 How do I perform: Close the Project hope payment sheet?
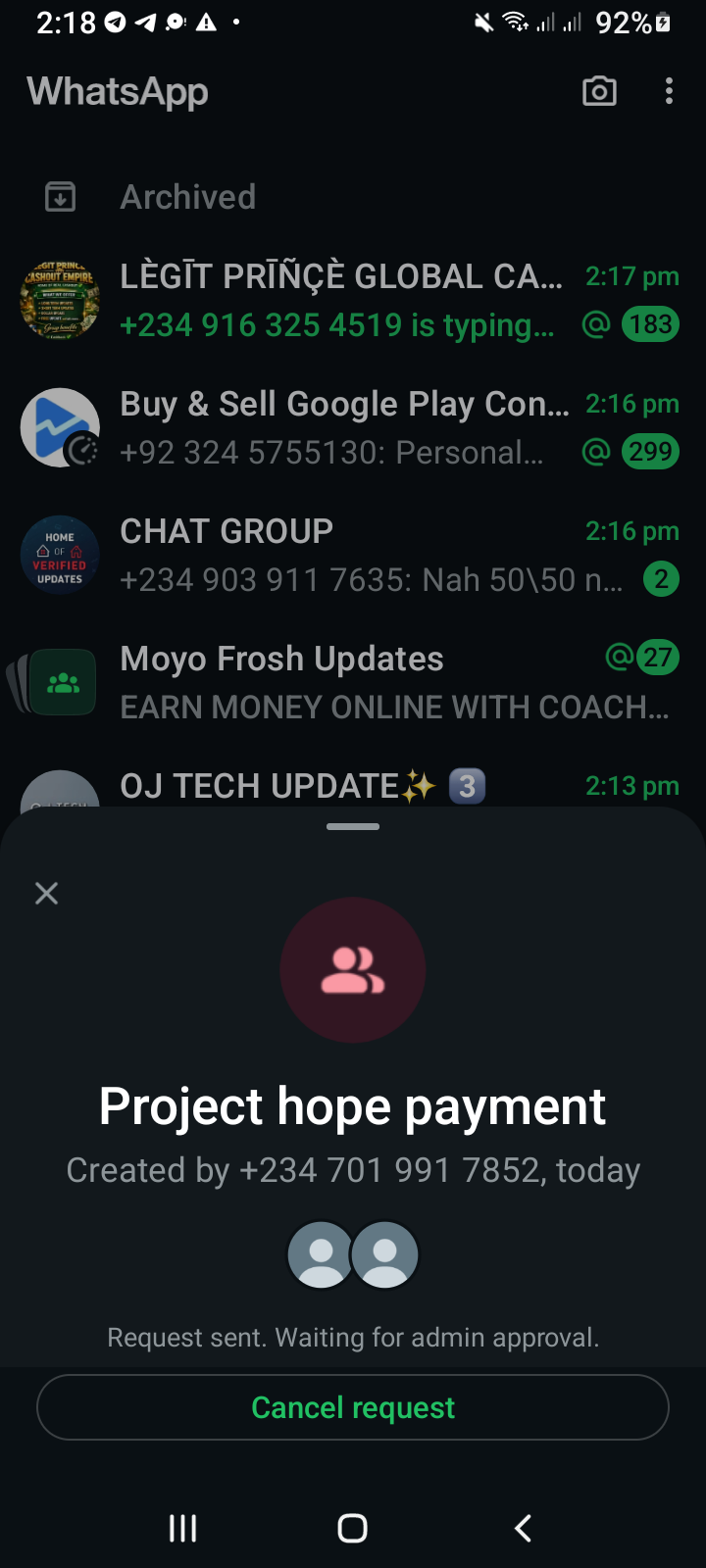[x=46, y=893]
